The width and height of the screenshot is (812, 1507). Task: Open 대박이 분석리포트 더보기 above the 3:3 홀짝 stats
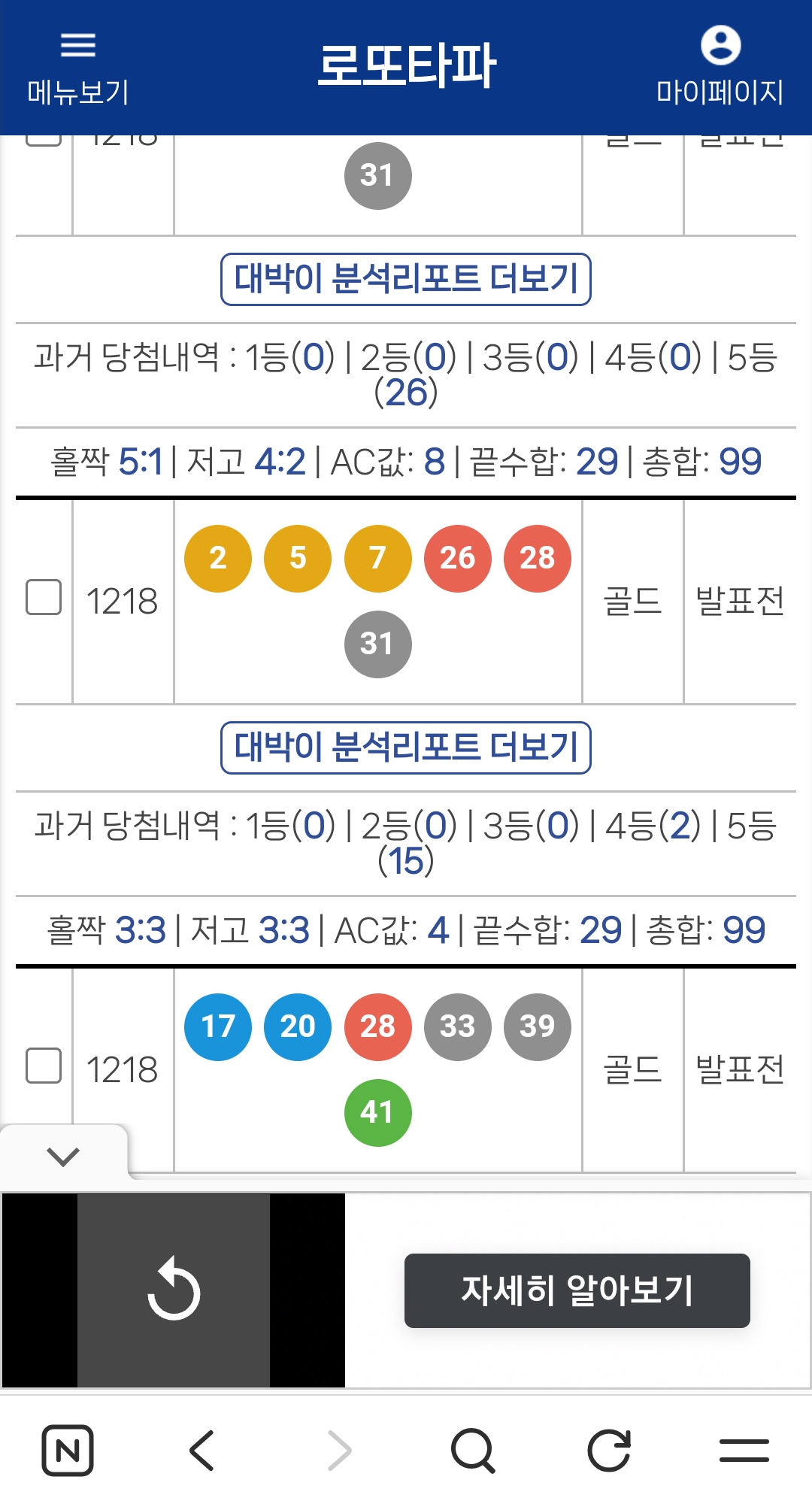[405, 747]
